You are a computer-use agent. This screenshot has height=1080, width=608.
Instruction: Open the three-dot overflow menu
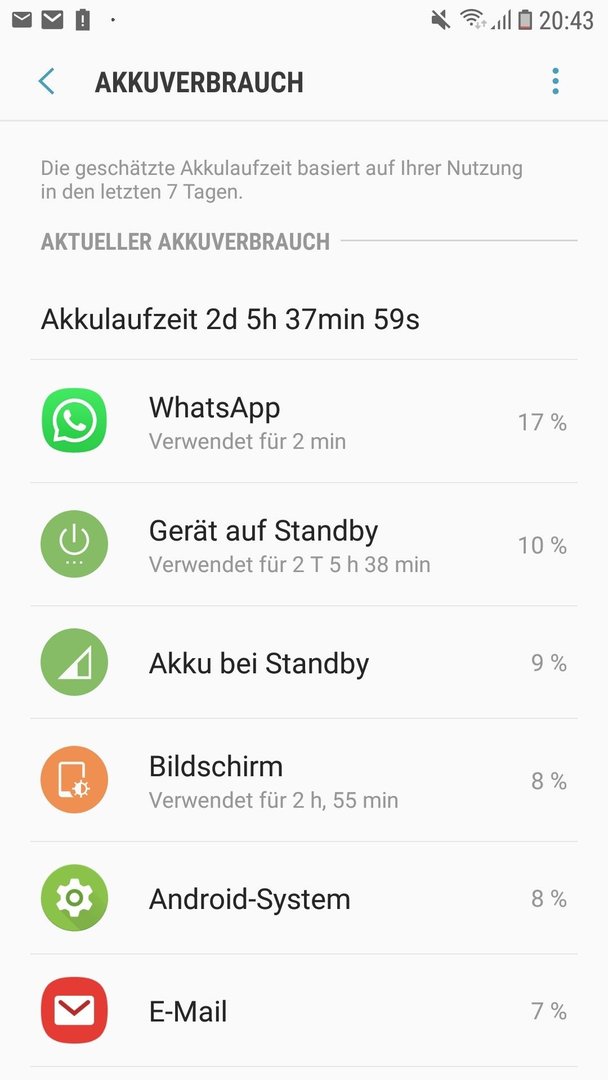click(x=555, y=81)
